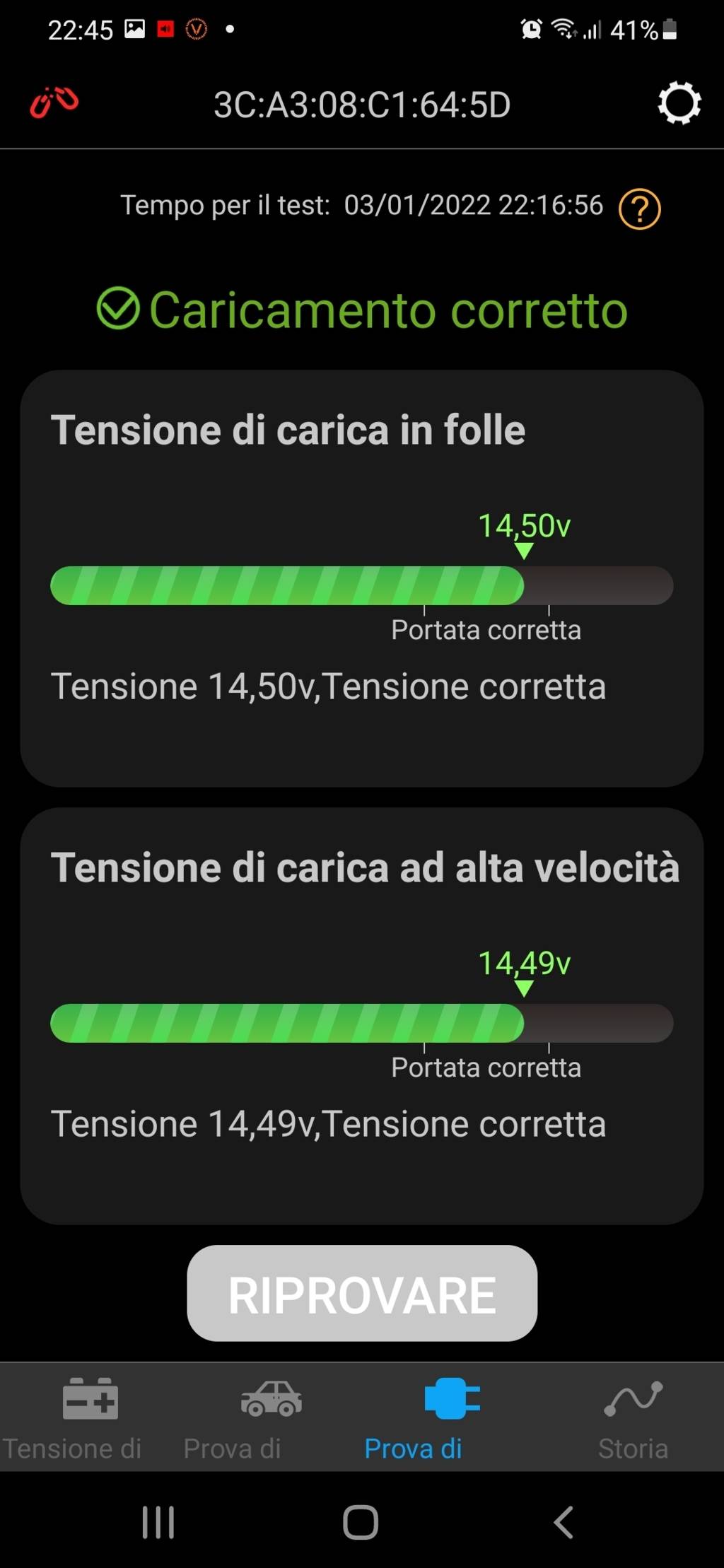This screenshot has width=724, height=1568.
Task: Open the settings gear icon
Action: point(679,104)
